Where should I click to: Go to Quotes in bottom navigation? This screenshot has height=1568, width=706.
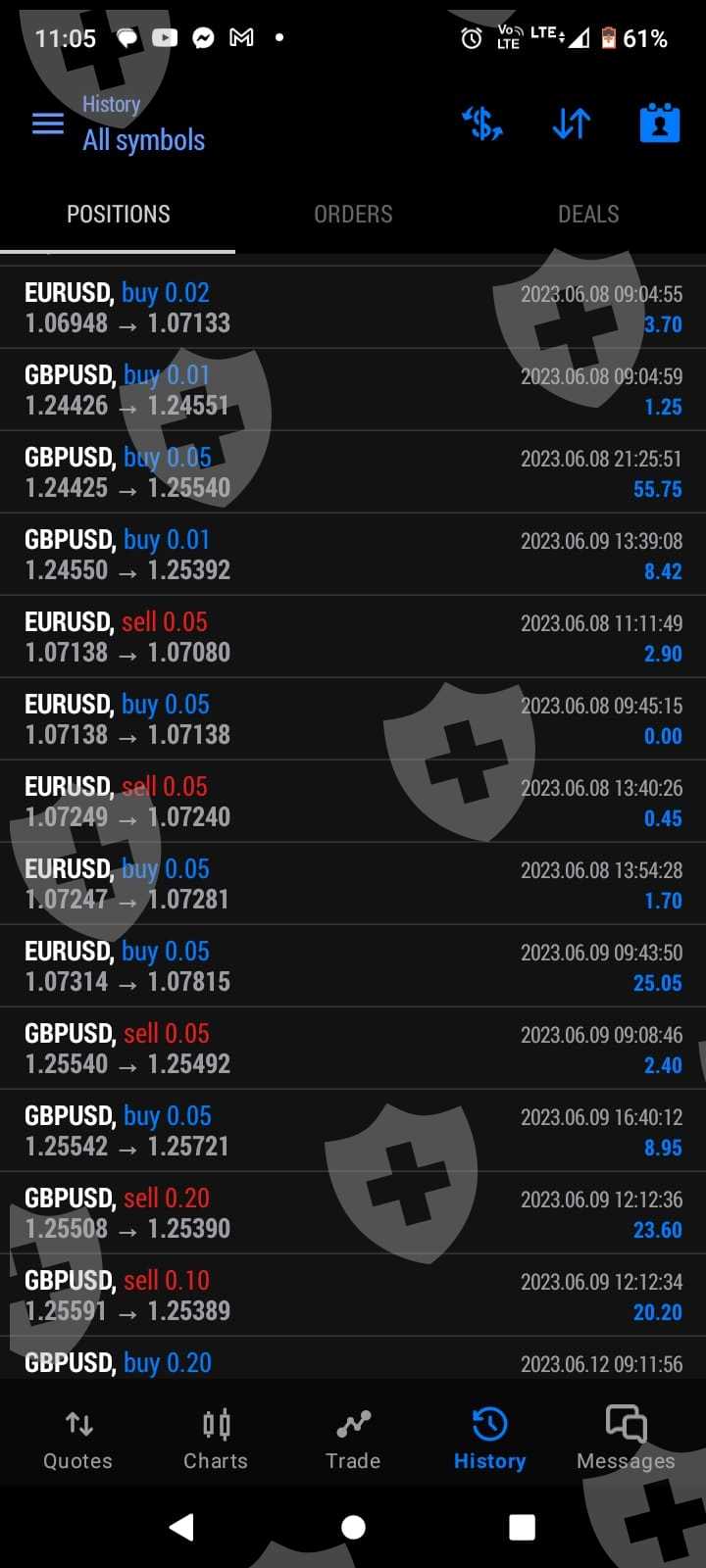click(x=77, y=1439)
